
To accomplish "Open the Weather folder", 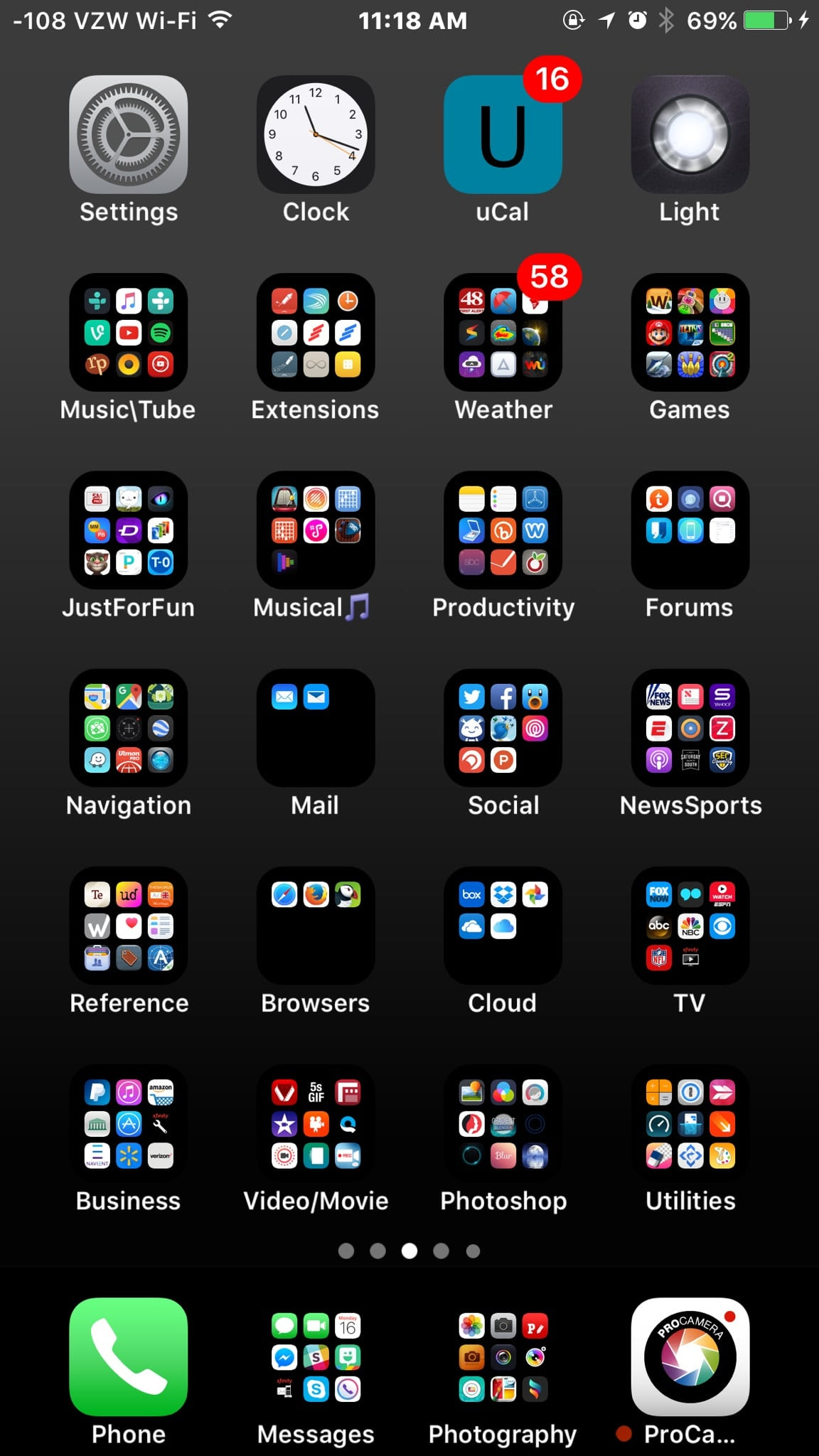I will pos(503,332).
